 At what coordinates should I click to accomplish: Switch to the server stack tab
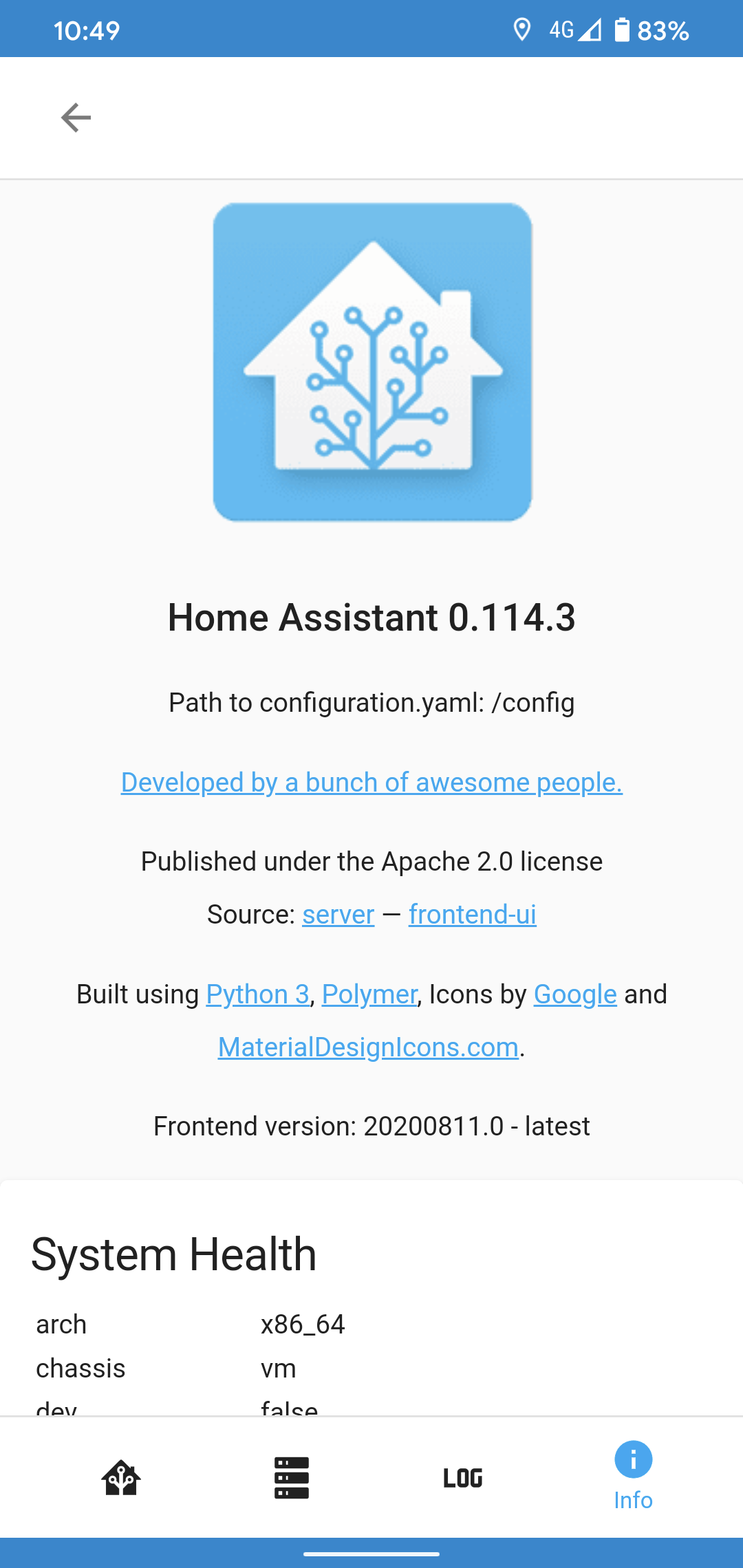coord(292,1477)
